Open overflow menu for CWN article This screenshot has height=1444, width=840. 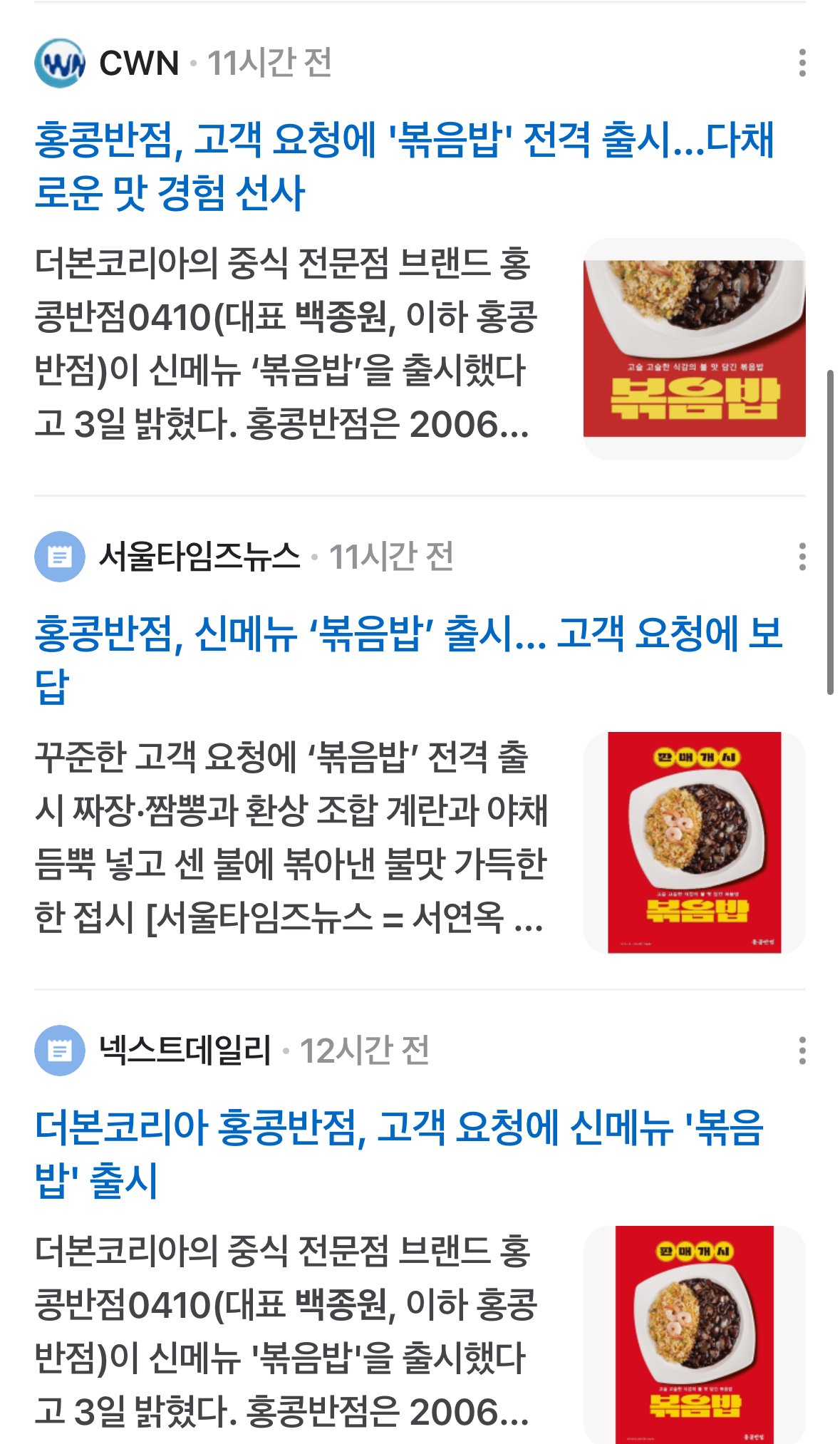802,63
